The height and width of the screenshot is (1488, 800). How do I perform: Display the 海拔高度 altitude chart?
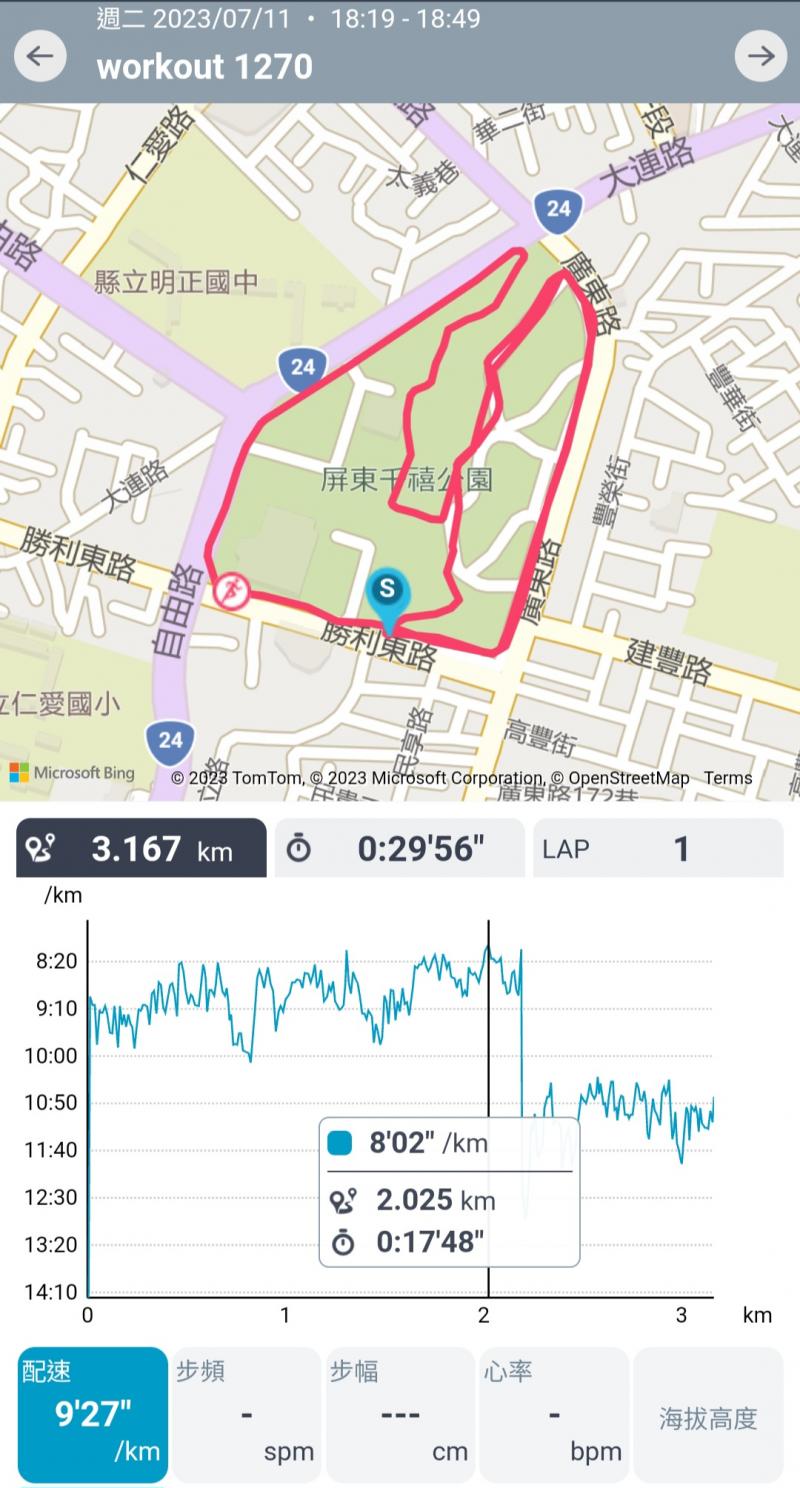tap(708, 1414)
